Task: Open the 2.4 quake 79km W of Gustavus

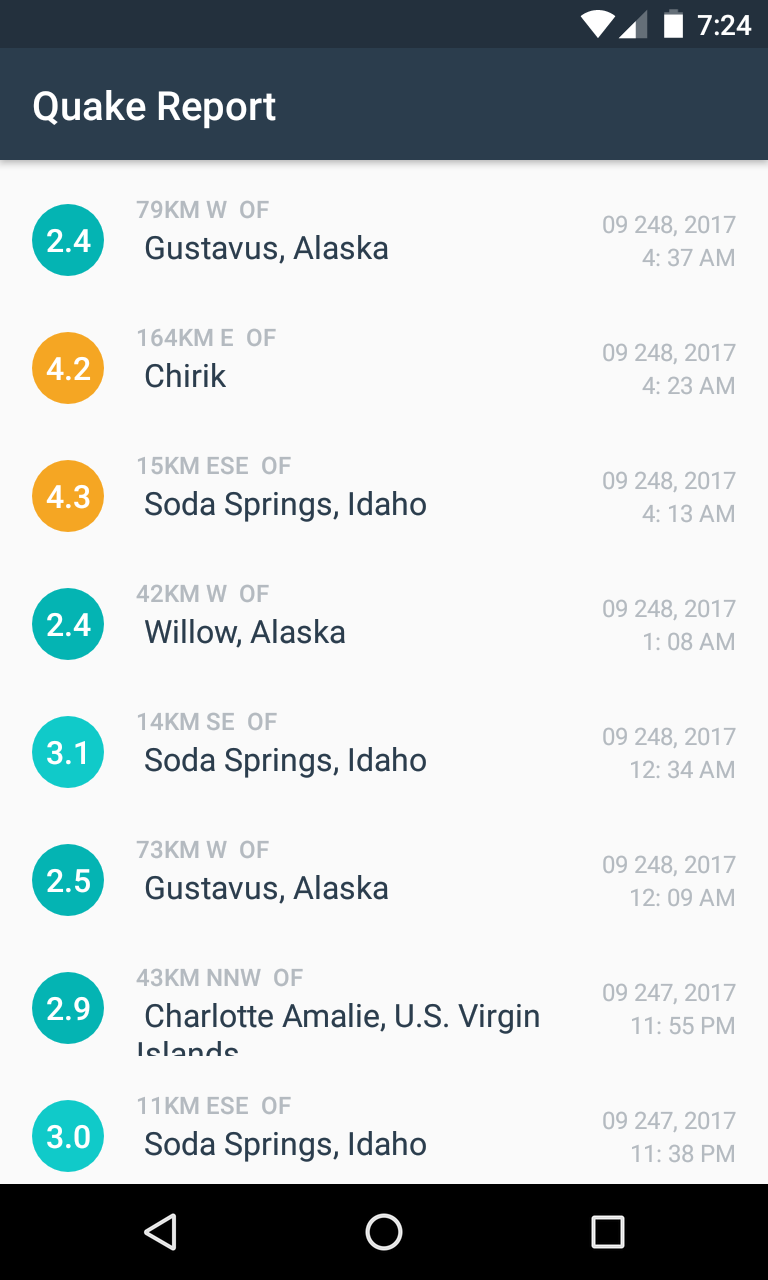Action: 384,240
